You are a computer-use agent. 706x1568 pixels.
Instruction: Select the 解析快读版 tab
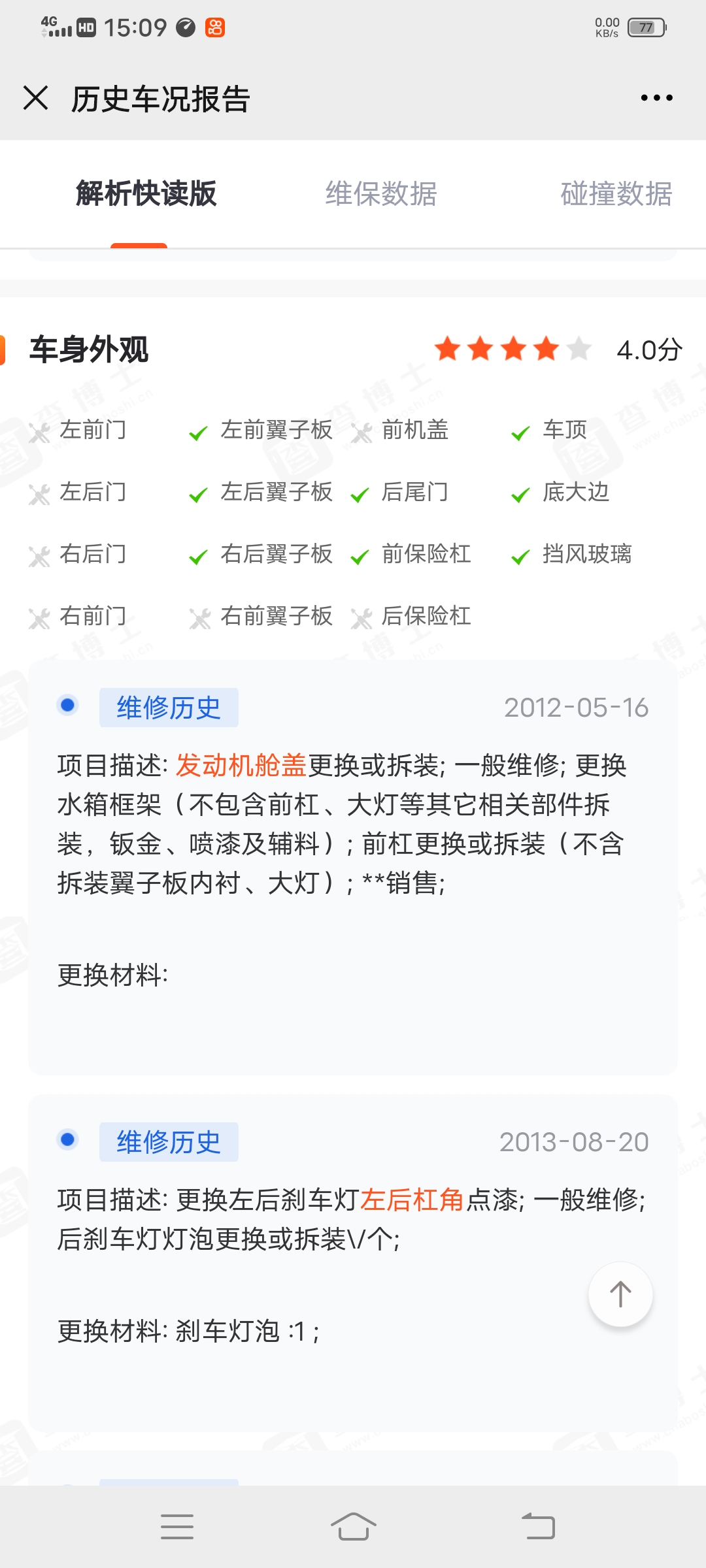(146, 193)
